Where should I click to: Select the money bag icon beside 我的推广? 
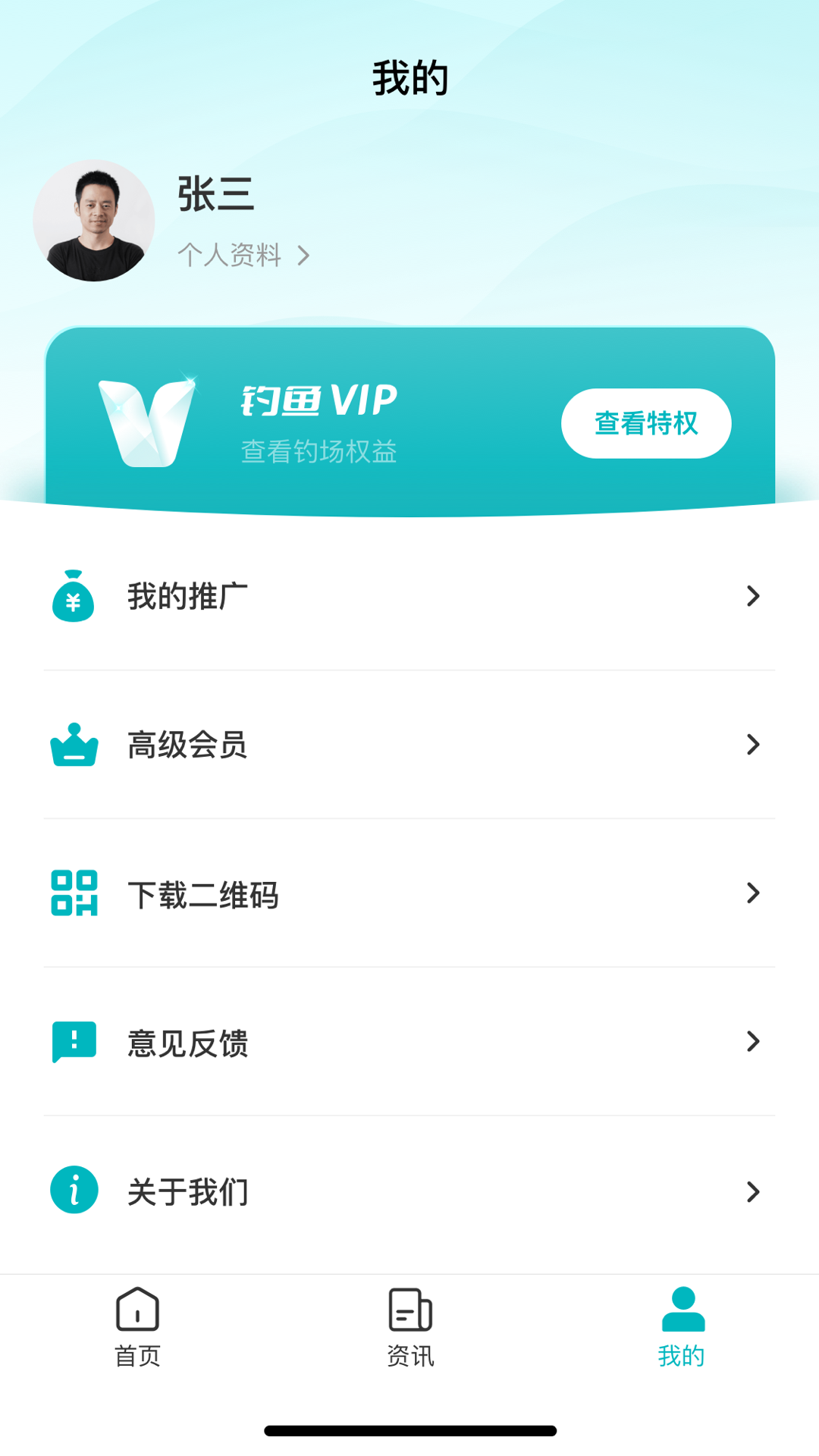pyautogui.click(x=73, y=597)
